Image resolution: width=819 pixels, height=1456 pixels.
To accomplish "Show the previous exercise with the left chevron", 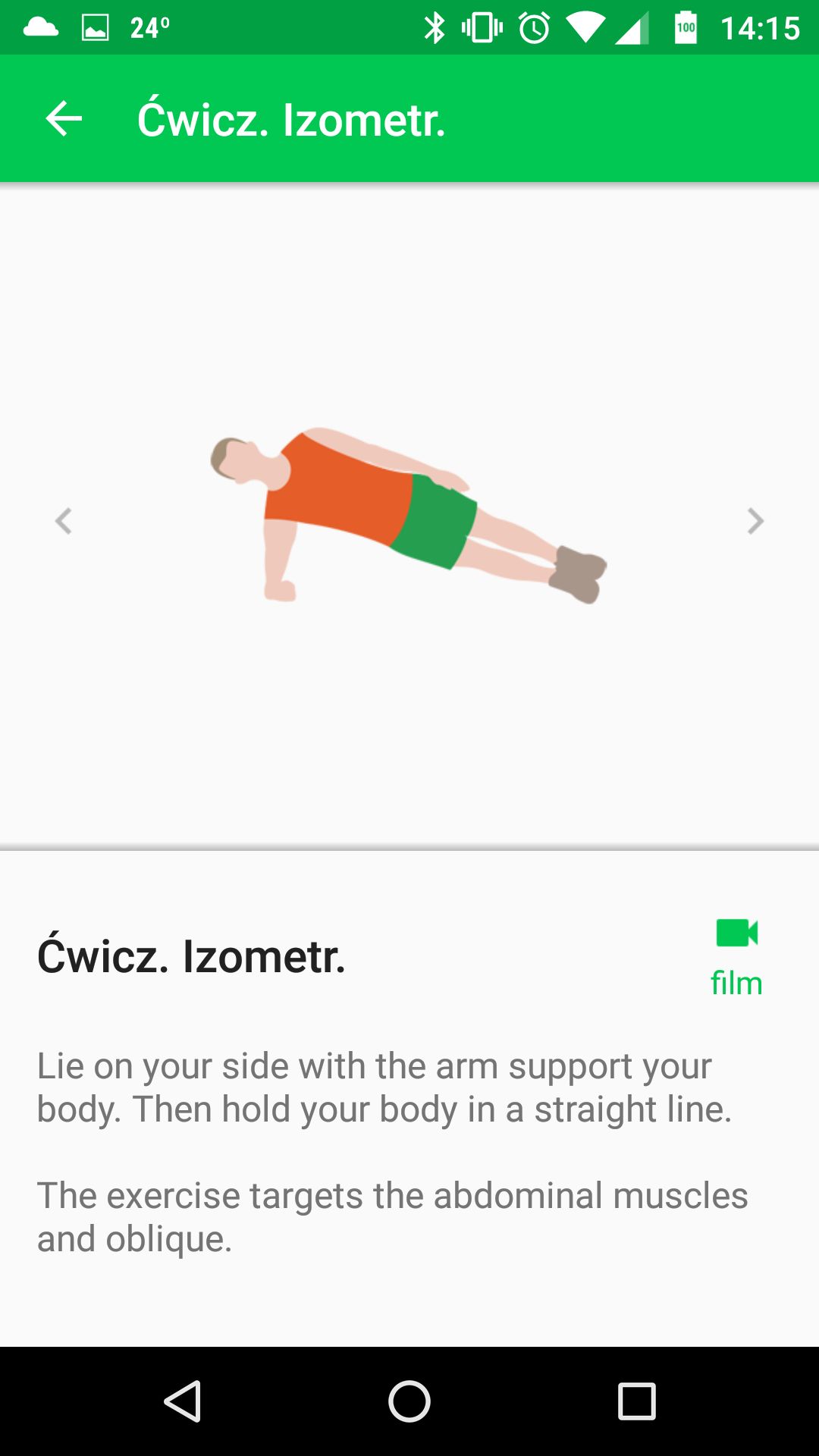I will click(x=64, y=521).
